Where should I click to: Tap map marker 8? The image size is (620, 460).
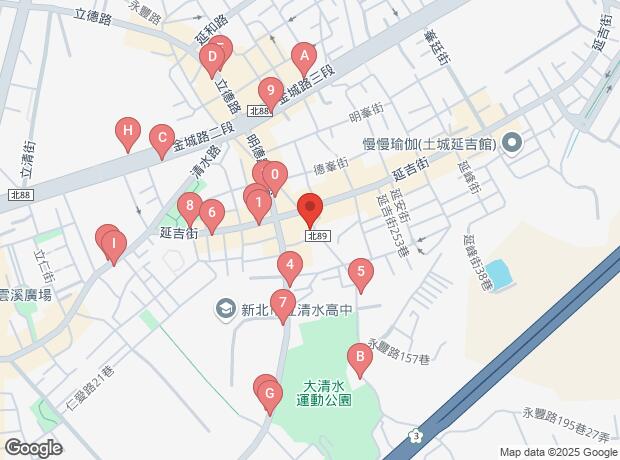189,207
